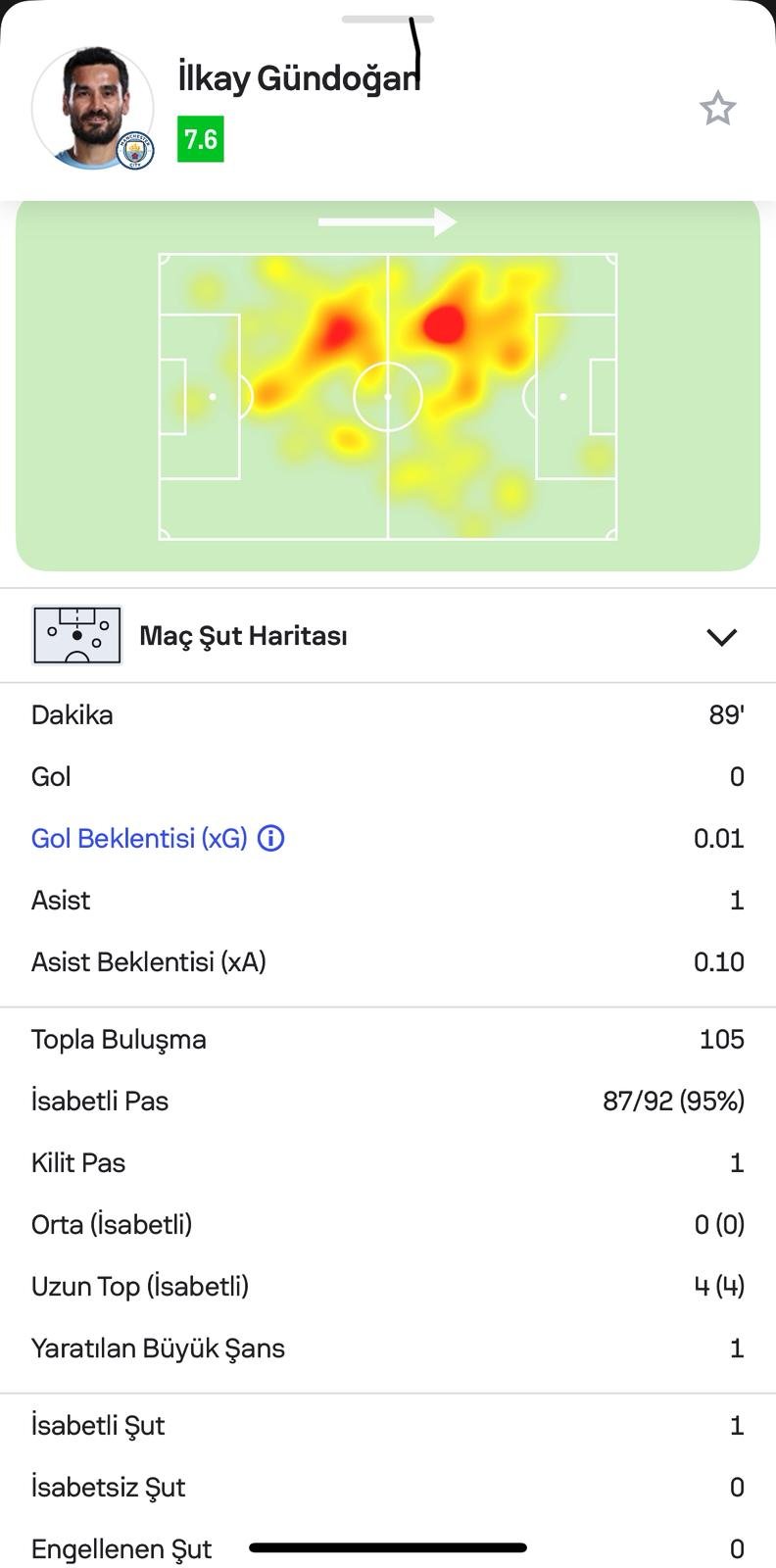This screenshot has width=776, height=1568.
Task: Add İlkay Gündoğan to favorites with the star
Action: pos(717,109)
